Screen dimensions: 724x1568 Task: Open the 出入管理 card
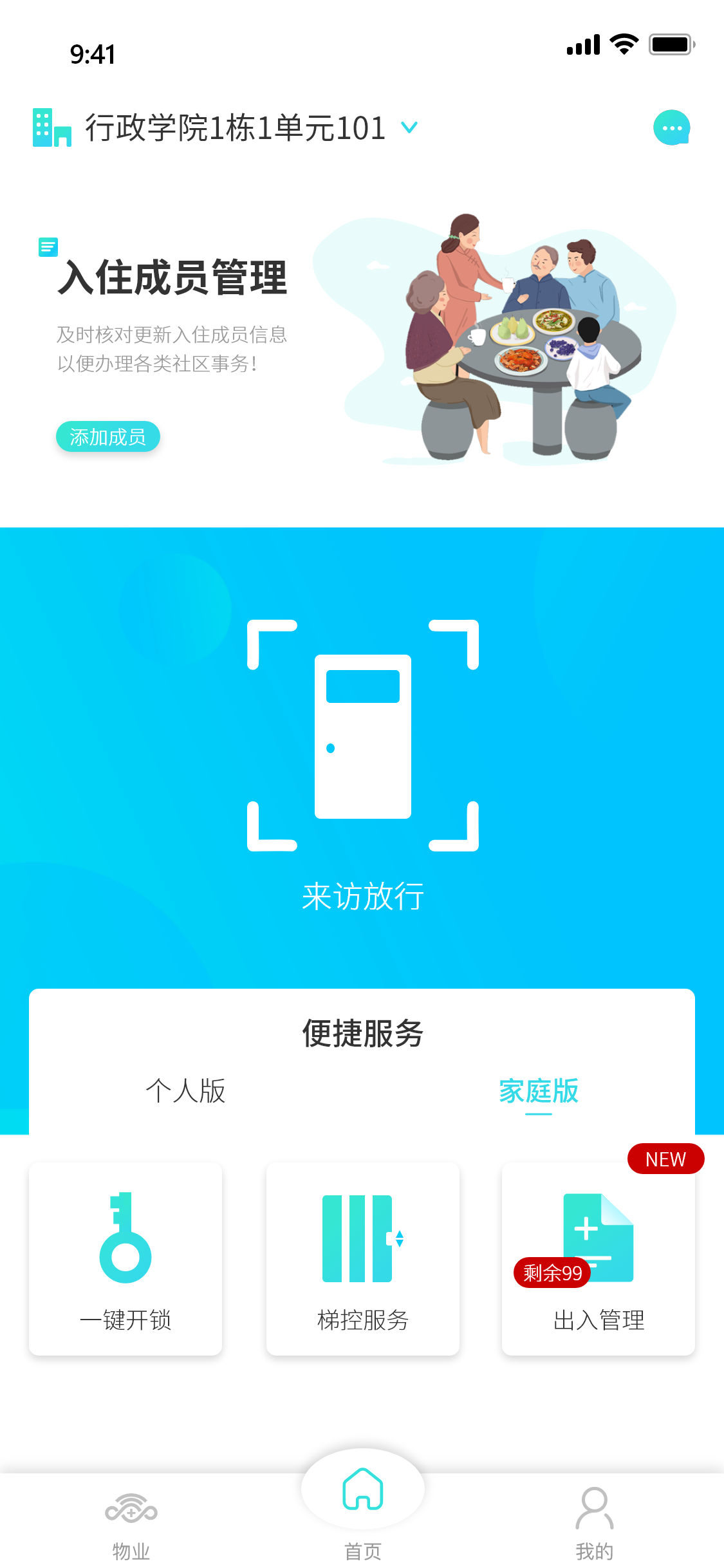(598, 1258)
